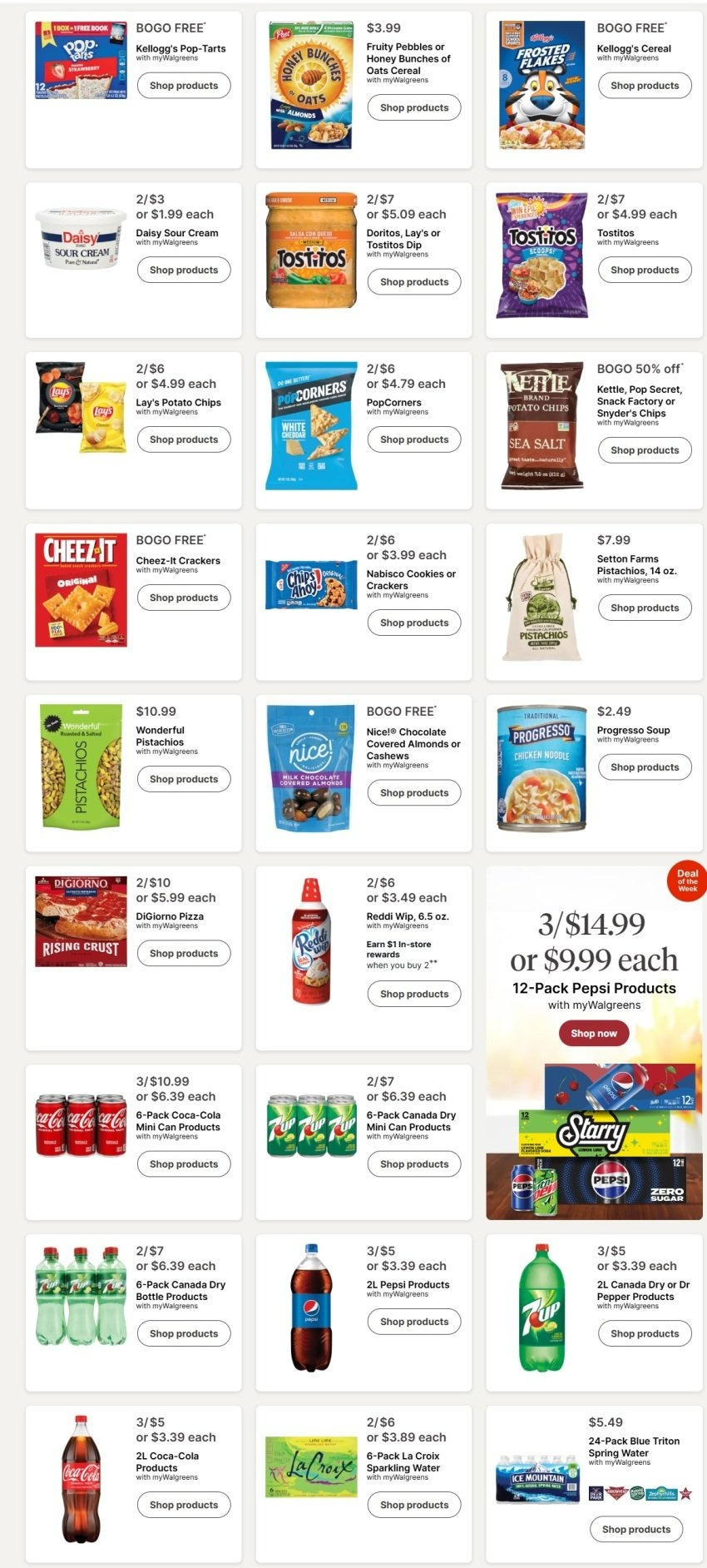Shop Nabisco Cookies or Crackers products
This screenshot has height=1568, width=707.
[414, 623]
